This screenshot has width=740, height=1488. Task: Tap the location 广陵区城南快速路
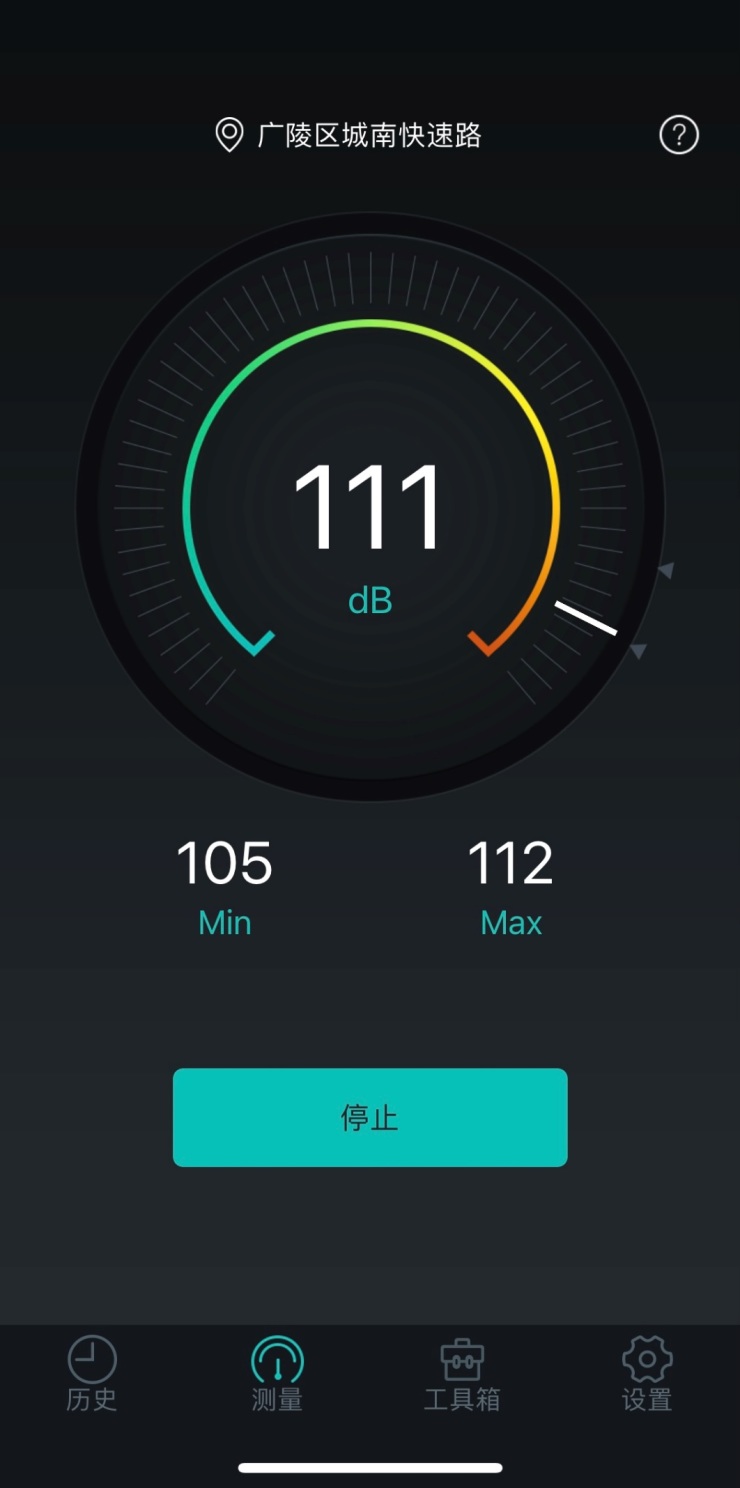pyautogui.click(x=349, y=135)
